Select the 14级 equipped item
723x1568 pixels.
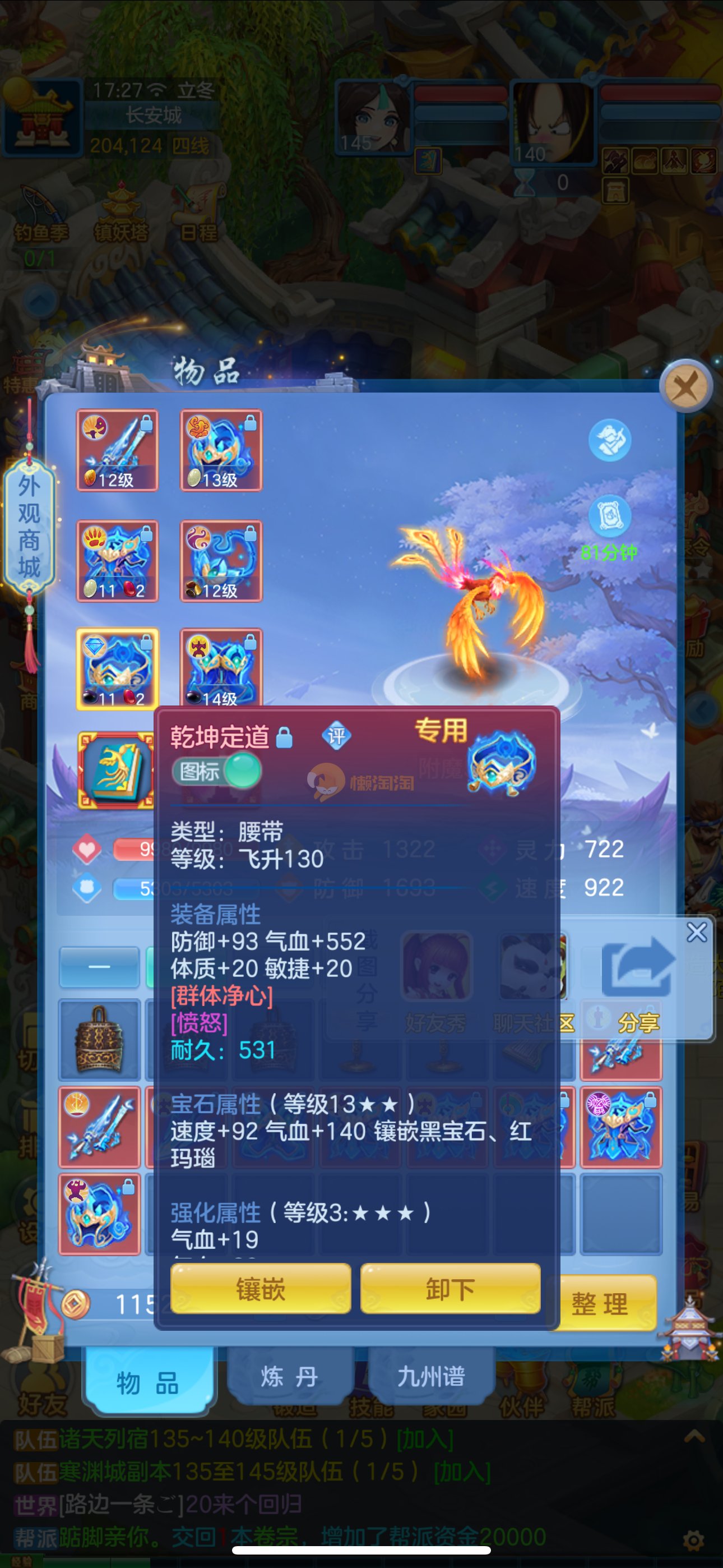point(221,668)
